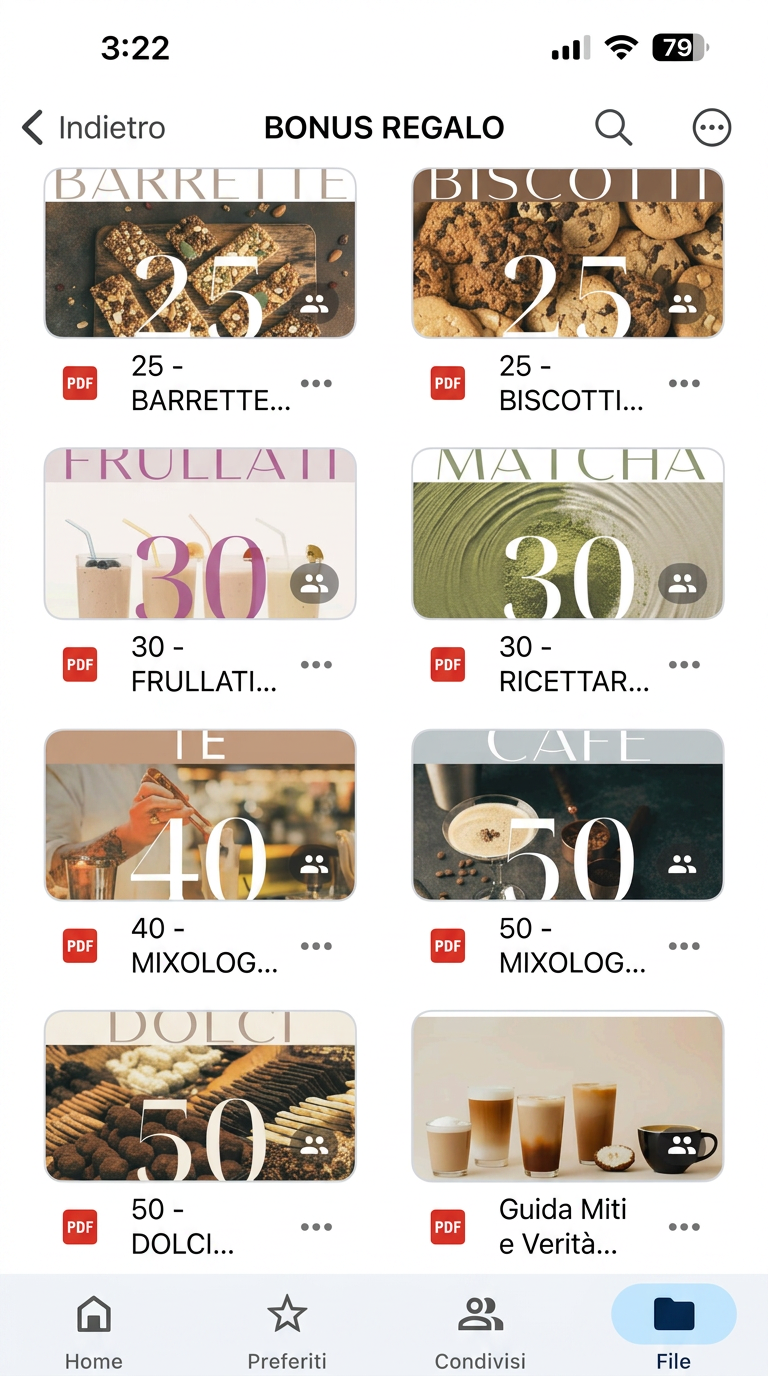Show more options for 25 - BARRETTE

coord(316,384)
